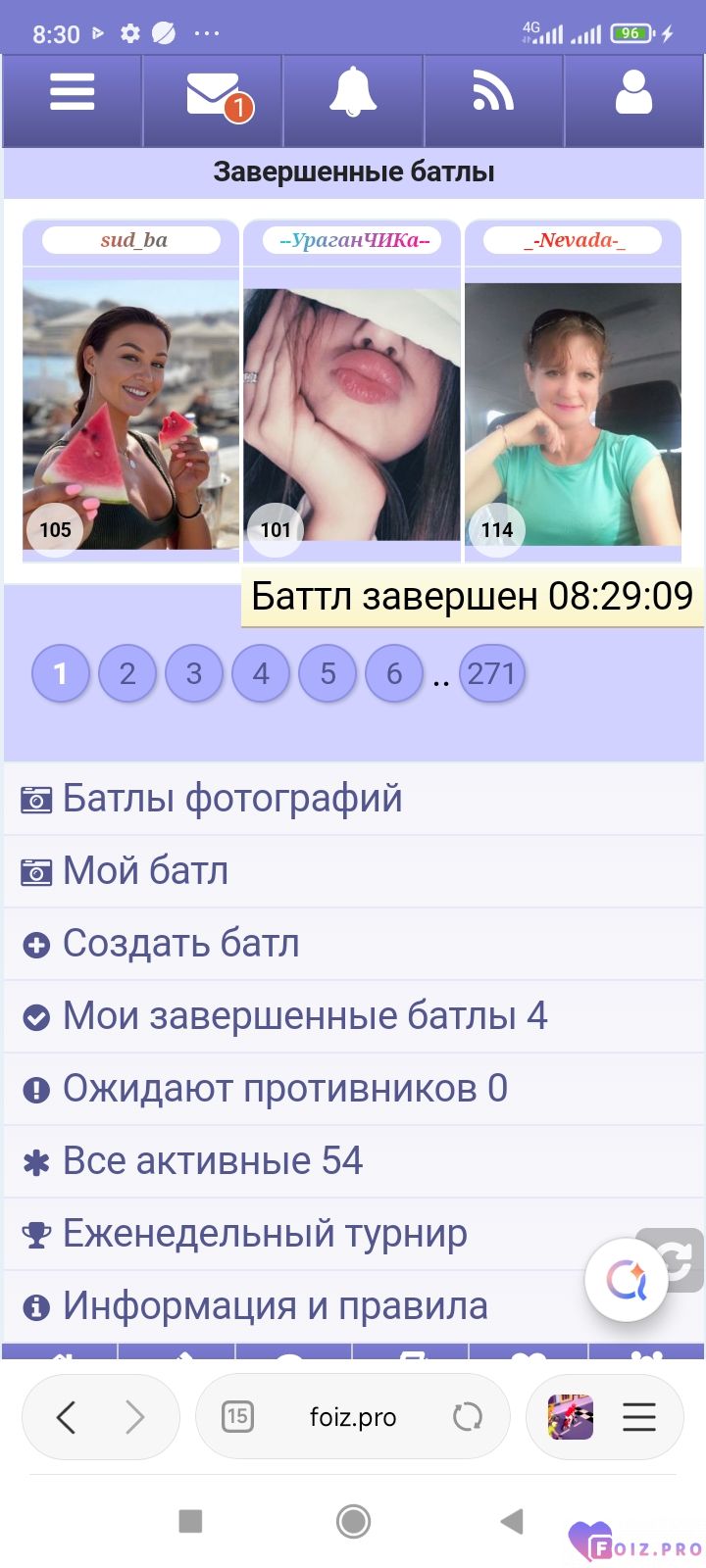Jump to last page 271
706x1568 pixels.
pyautogui.click(x=491, y=673)
